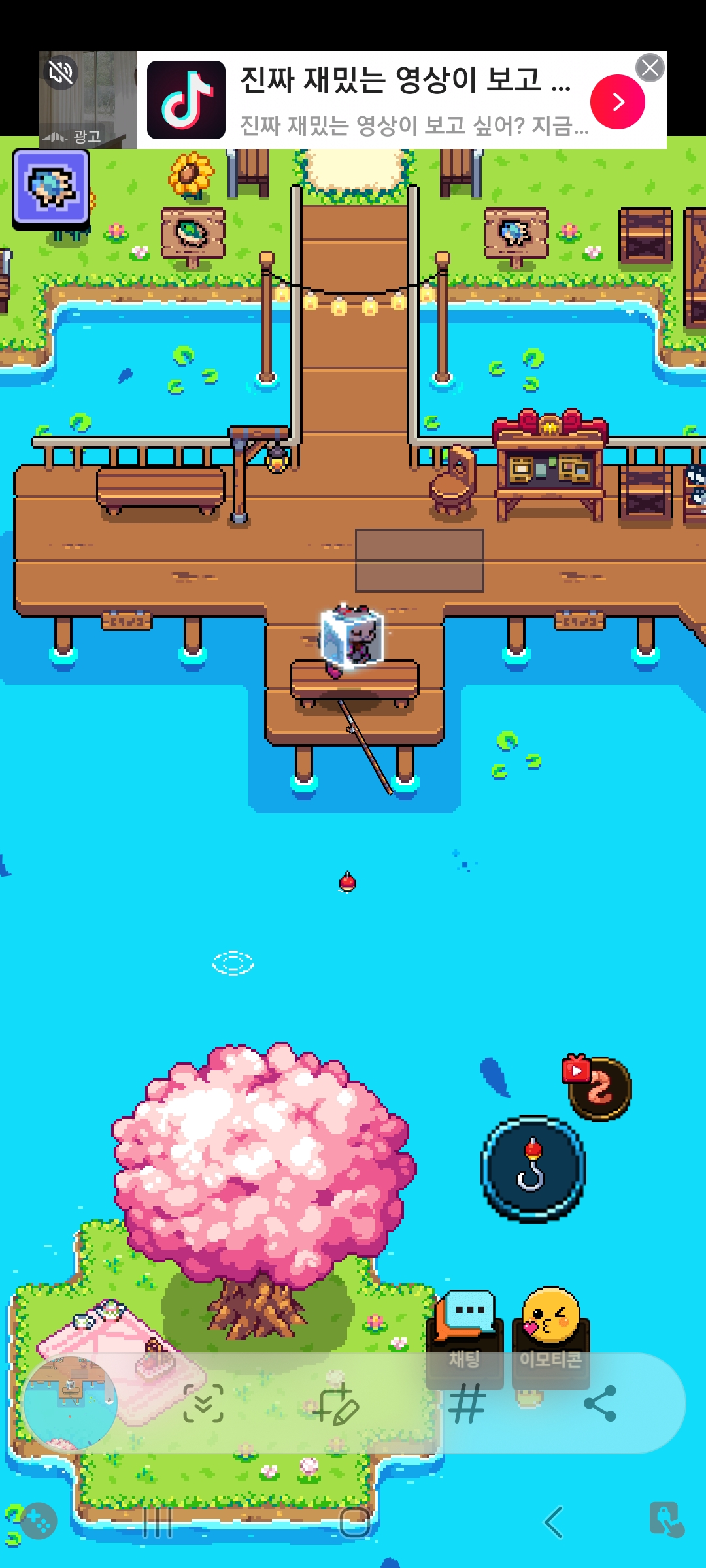Open the TikTok ad arrow button
This screenshot has height=1568, width=706.
pos(617,101)
